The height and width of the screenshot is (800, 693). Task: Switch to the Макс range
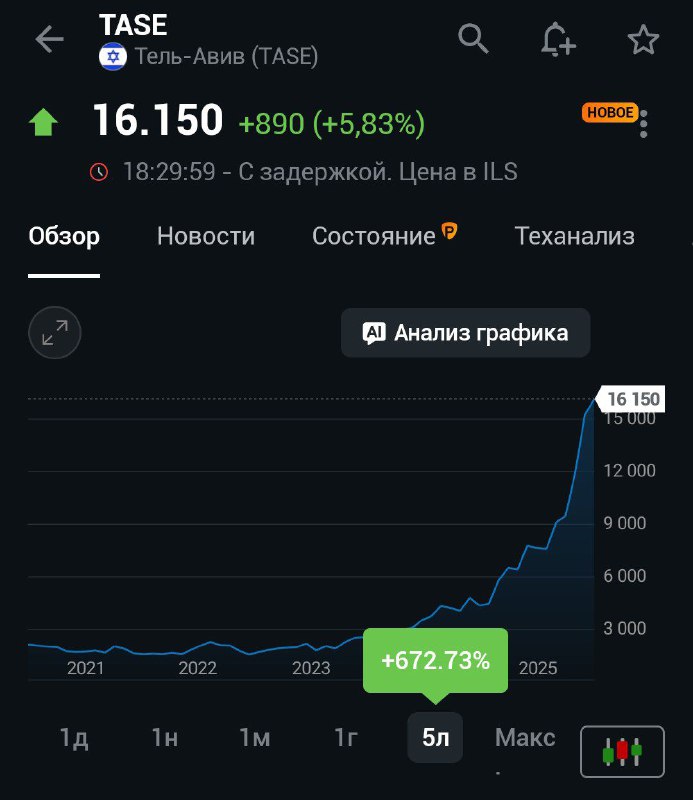tap(525, 738)
